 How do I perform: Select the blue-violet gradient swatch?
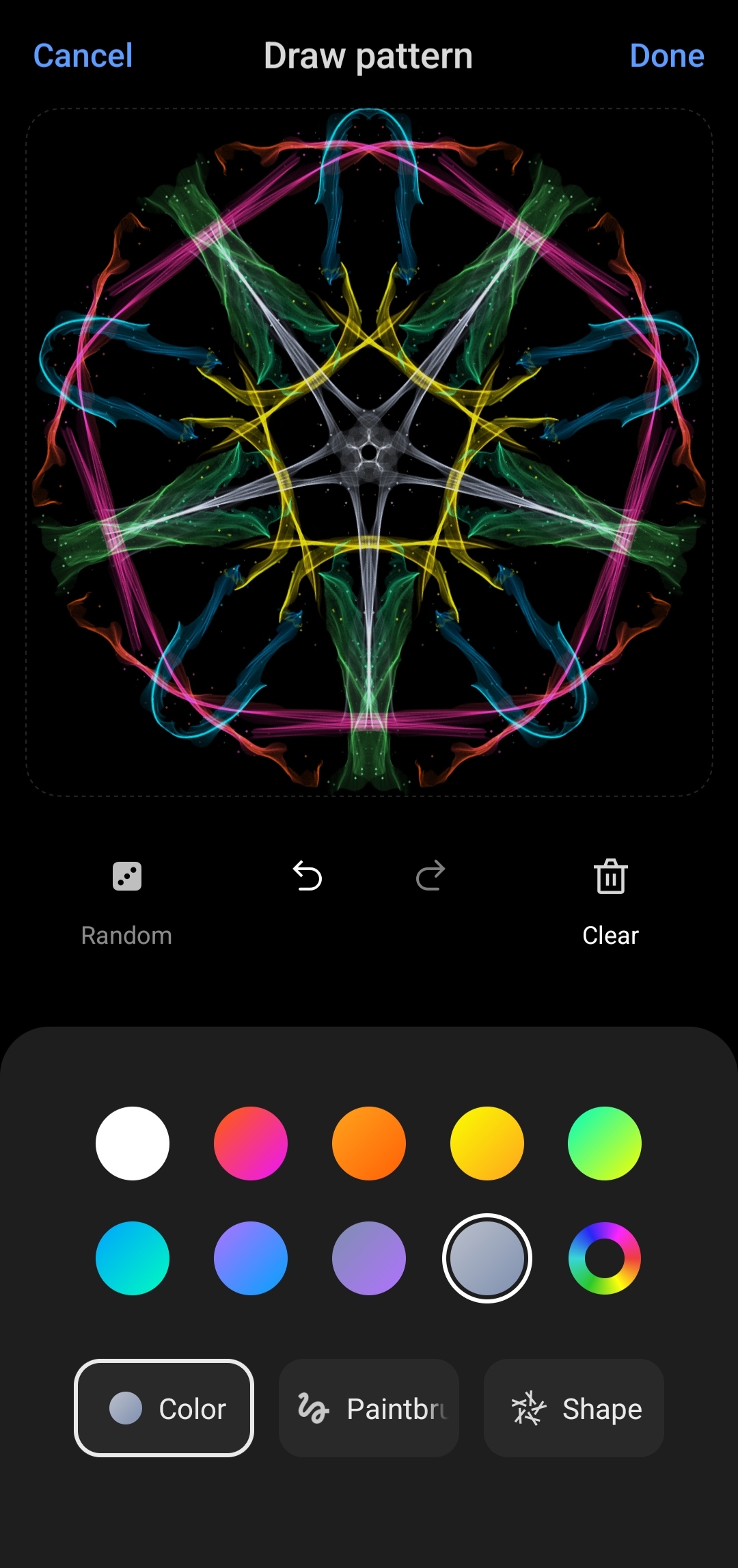pyautogui.click(x=251, y=1258)
